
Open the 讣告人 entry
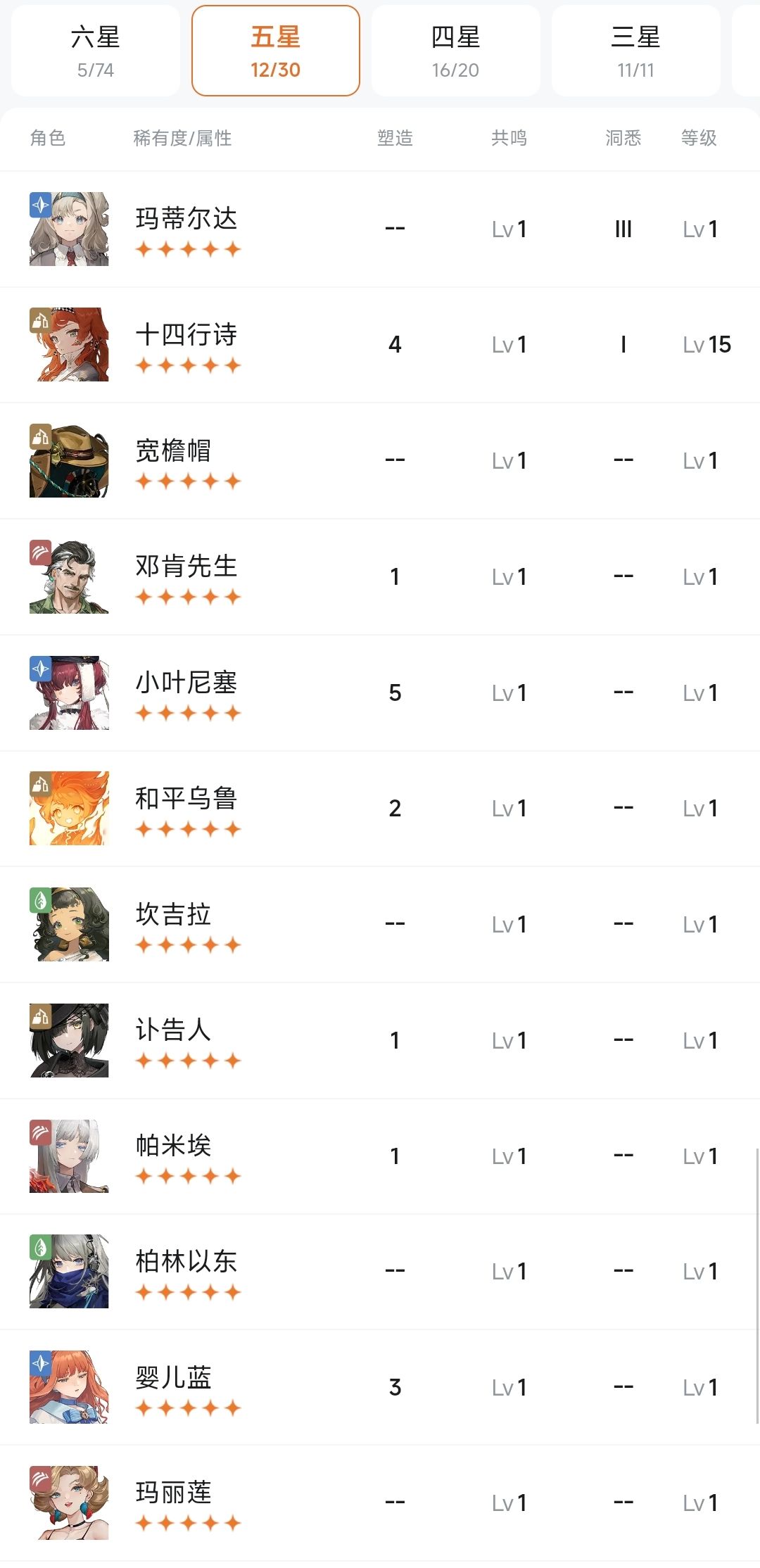380,1041
